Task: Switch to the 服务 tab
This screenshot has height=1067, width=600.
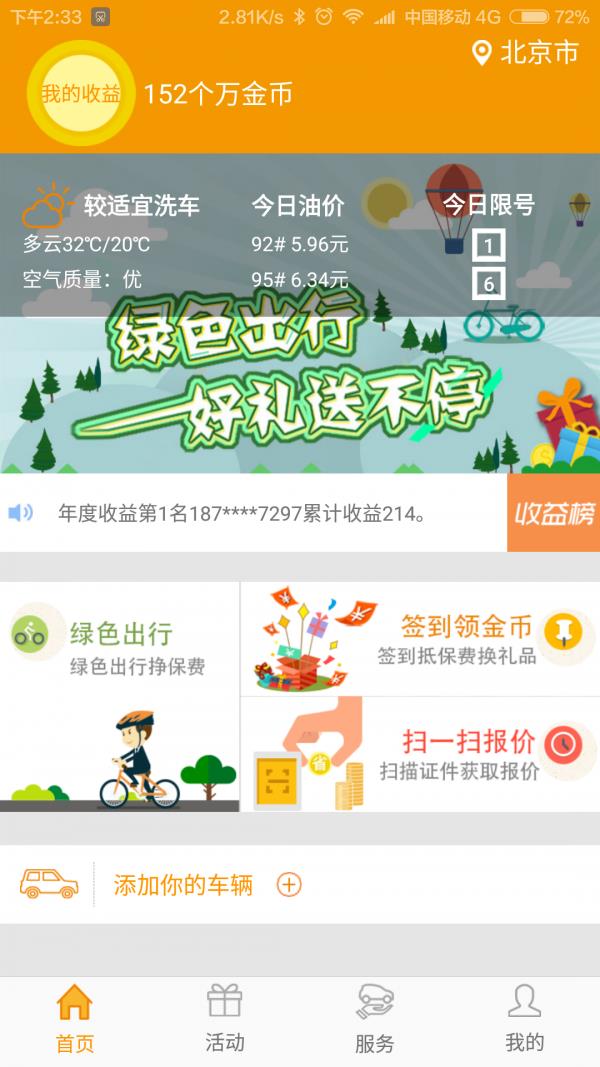Action: (x=375, y=1017)
